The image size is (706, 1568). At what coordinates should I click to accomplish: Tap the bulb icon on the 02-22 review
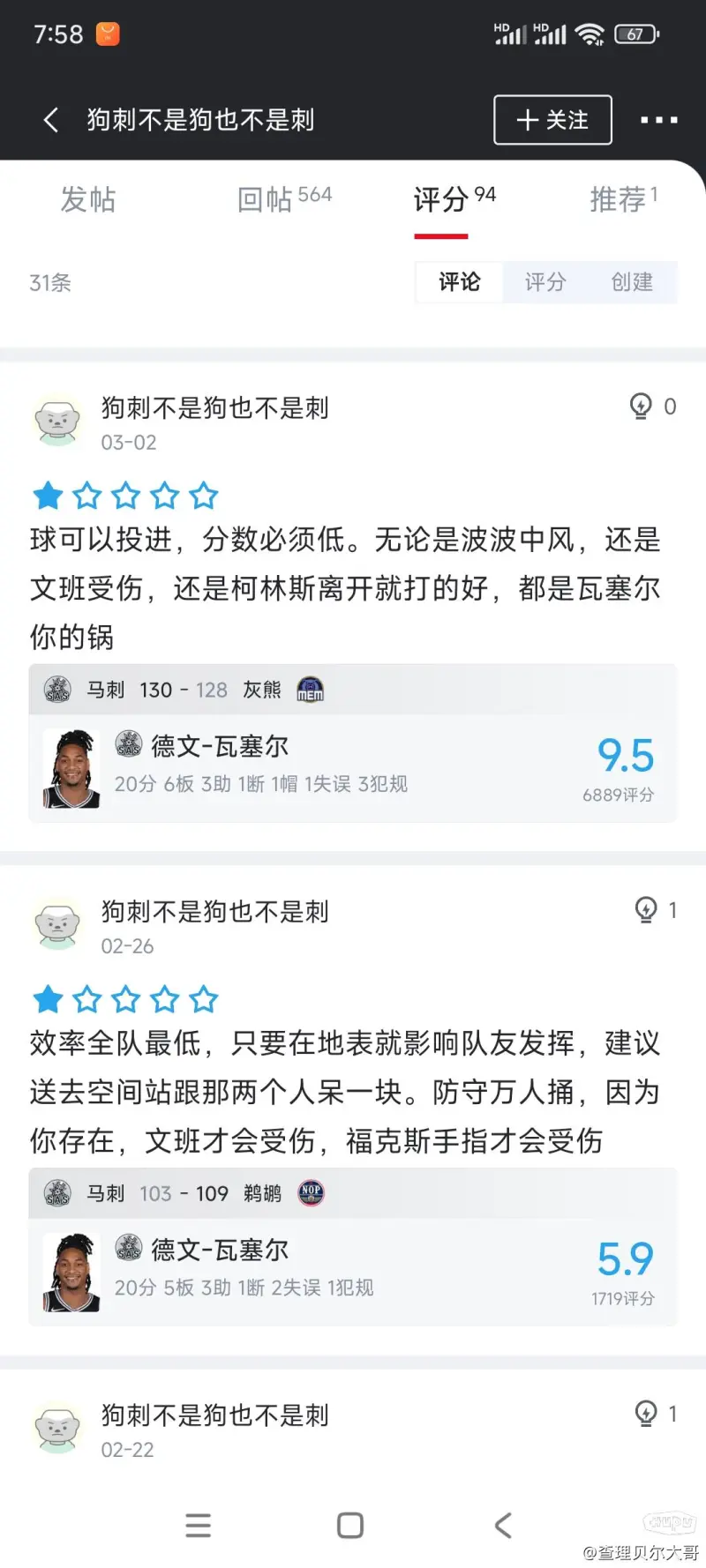point(647,1414)
